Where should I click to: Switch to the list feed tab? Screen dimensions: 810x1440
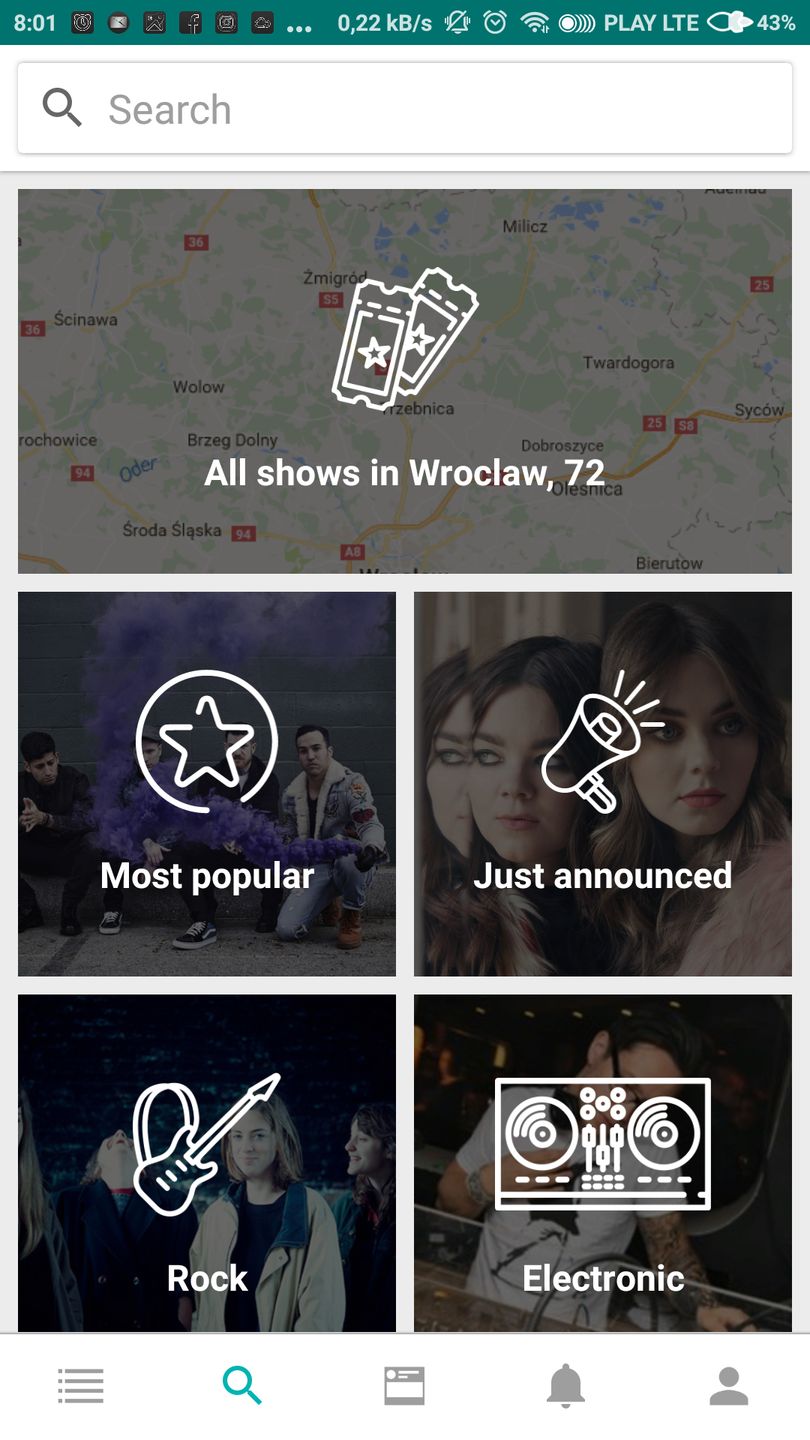(81, 1386)
